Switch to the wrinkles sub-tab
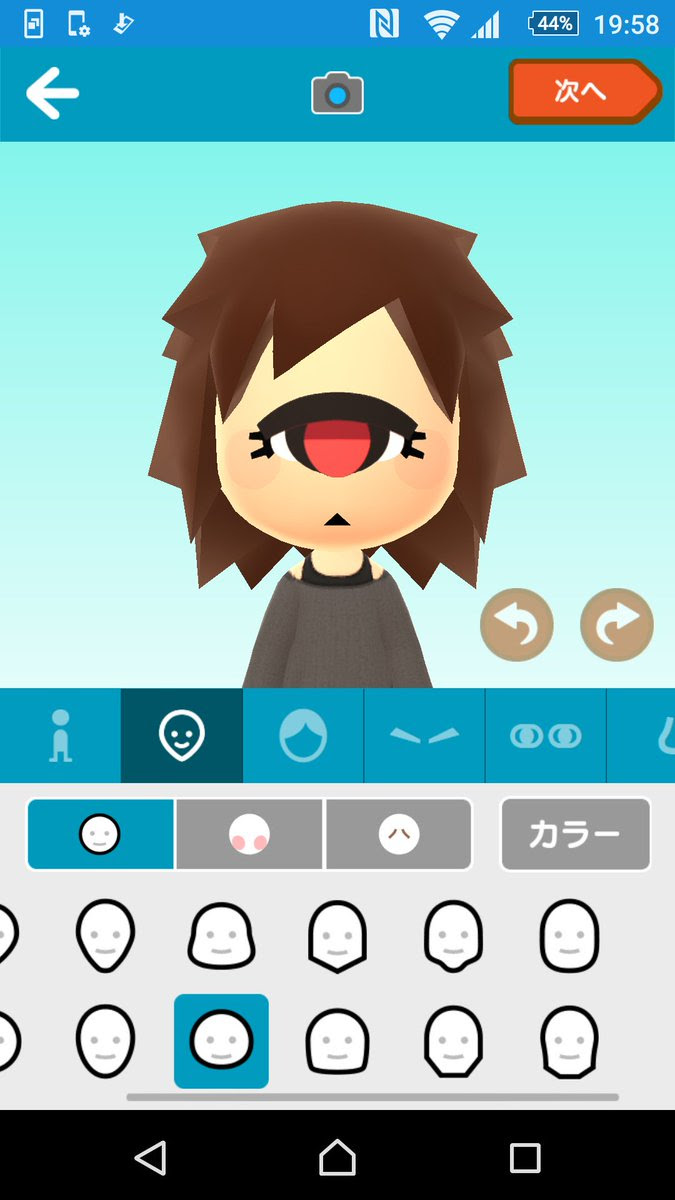The height and width of the screenshot is (1200, 675). click(x=398, y=834)
